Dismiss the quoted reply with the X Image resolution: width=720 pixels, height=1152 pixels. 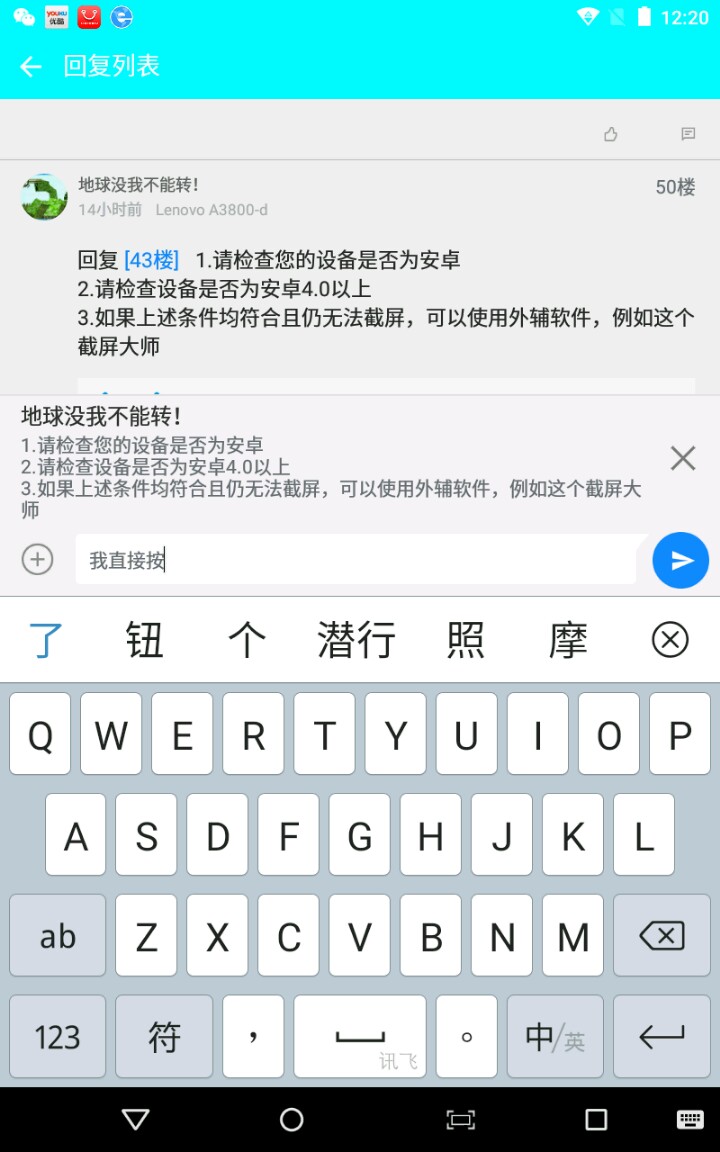[x=683, y=458]
